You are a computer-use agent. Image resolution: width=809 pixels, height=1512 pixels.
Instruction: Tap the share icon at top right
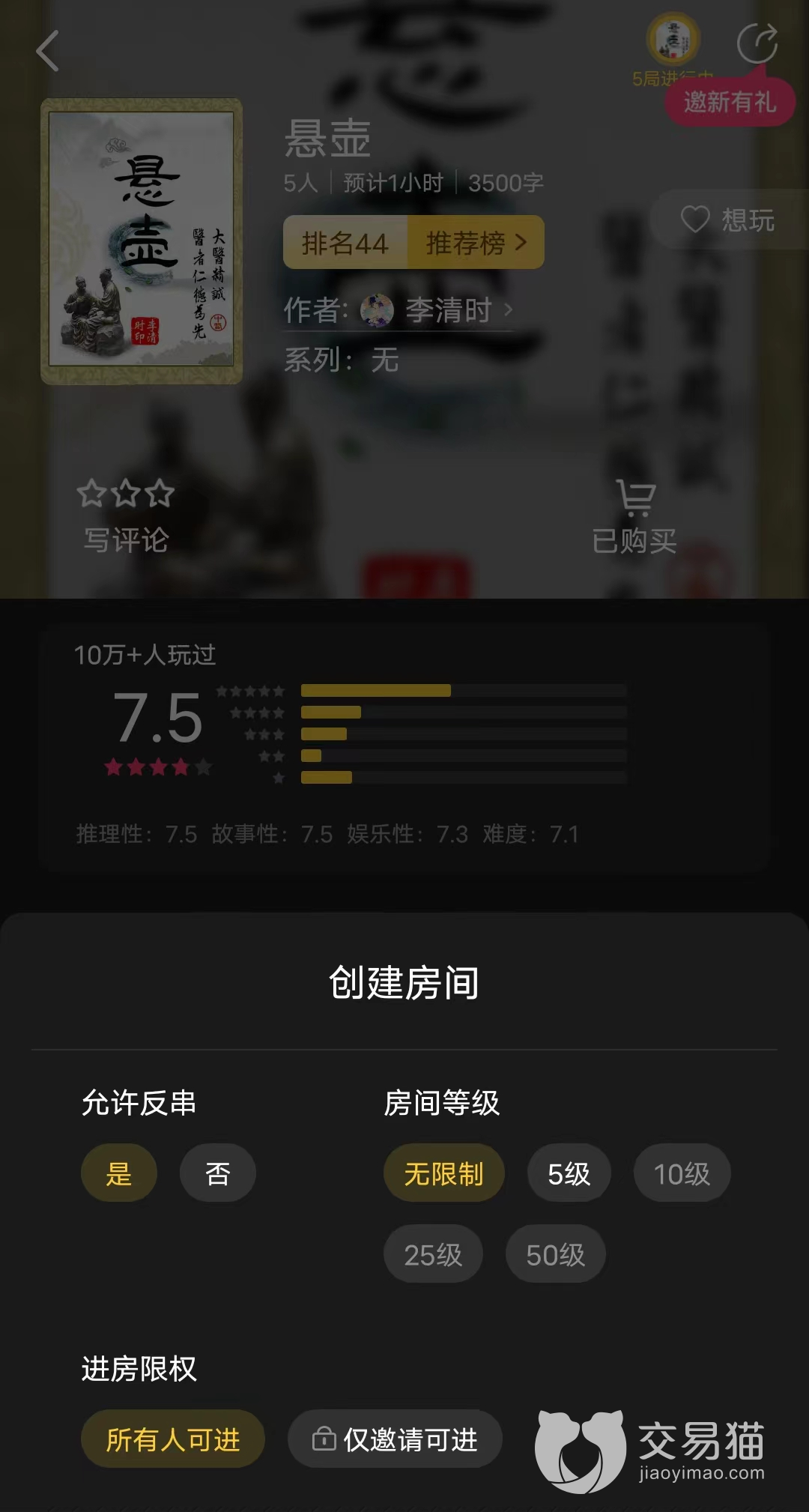pos(757,45)
